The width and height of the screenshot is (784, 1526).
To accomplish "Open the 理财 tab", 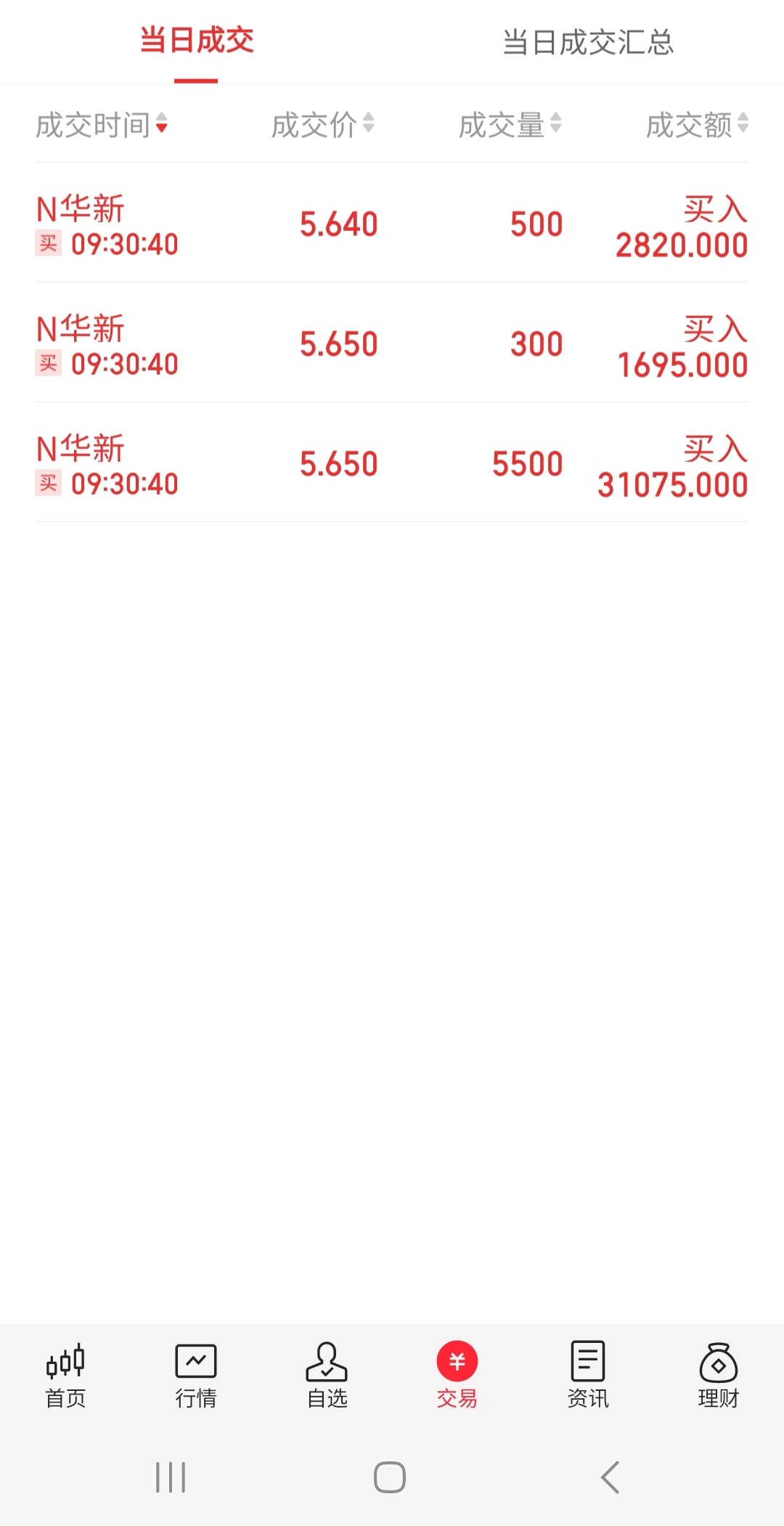I will [x=719, y=1376].
